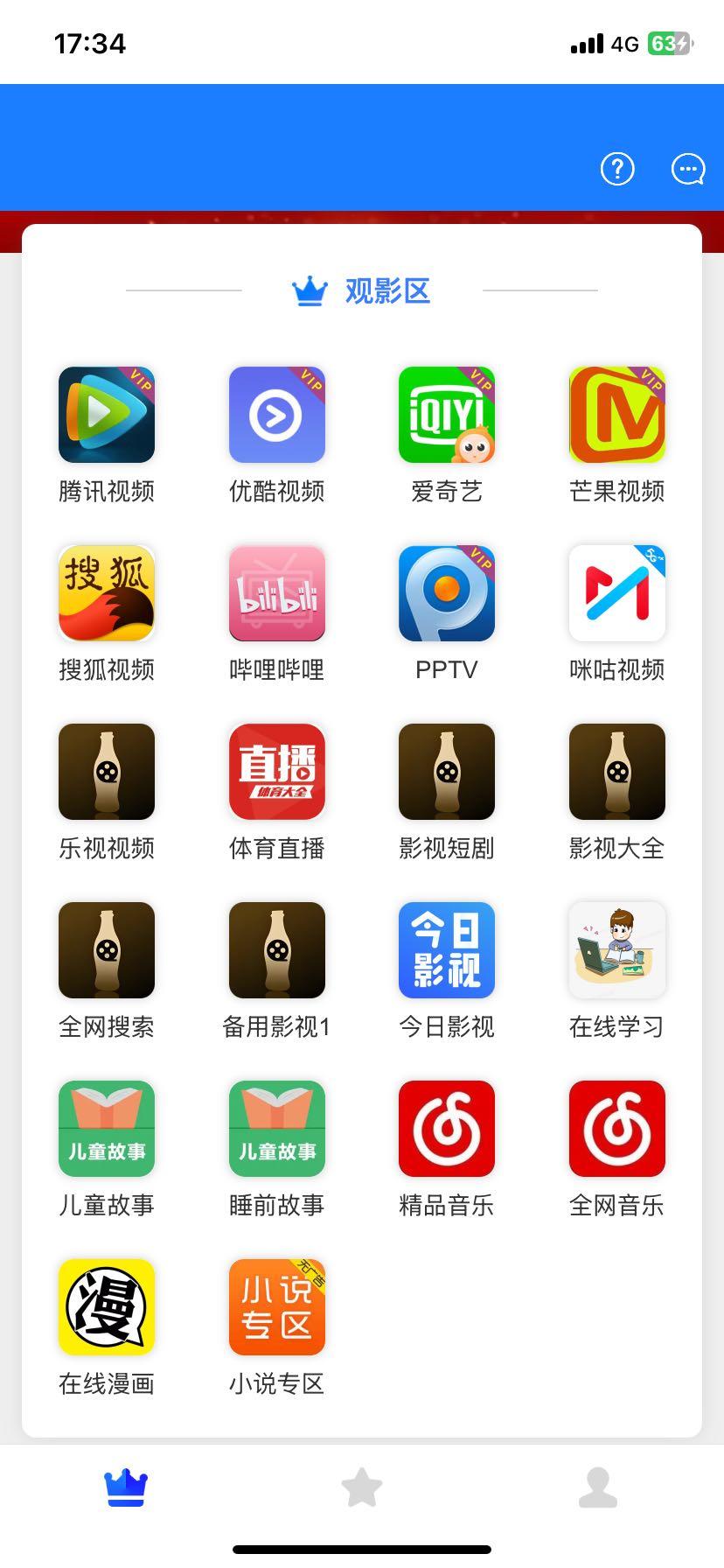
Task: Open 睡前故事
Action: [276, 1129]
